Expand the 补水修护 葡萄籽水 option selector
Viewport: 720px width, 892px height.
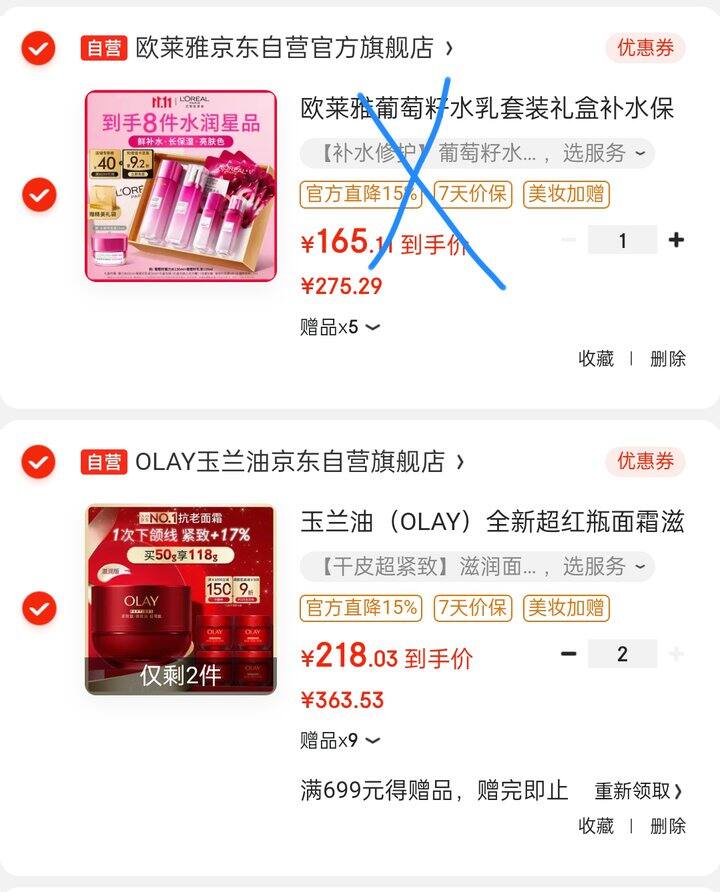(x=477, y=153)
